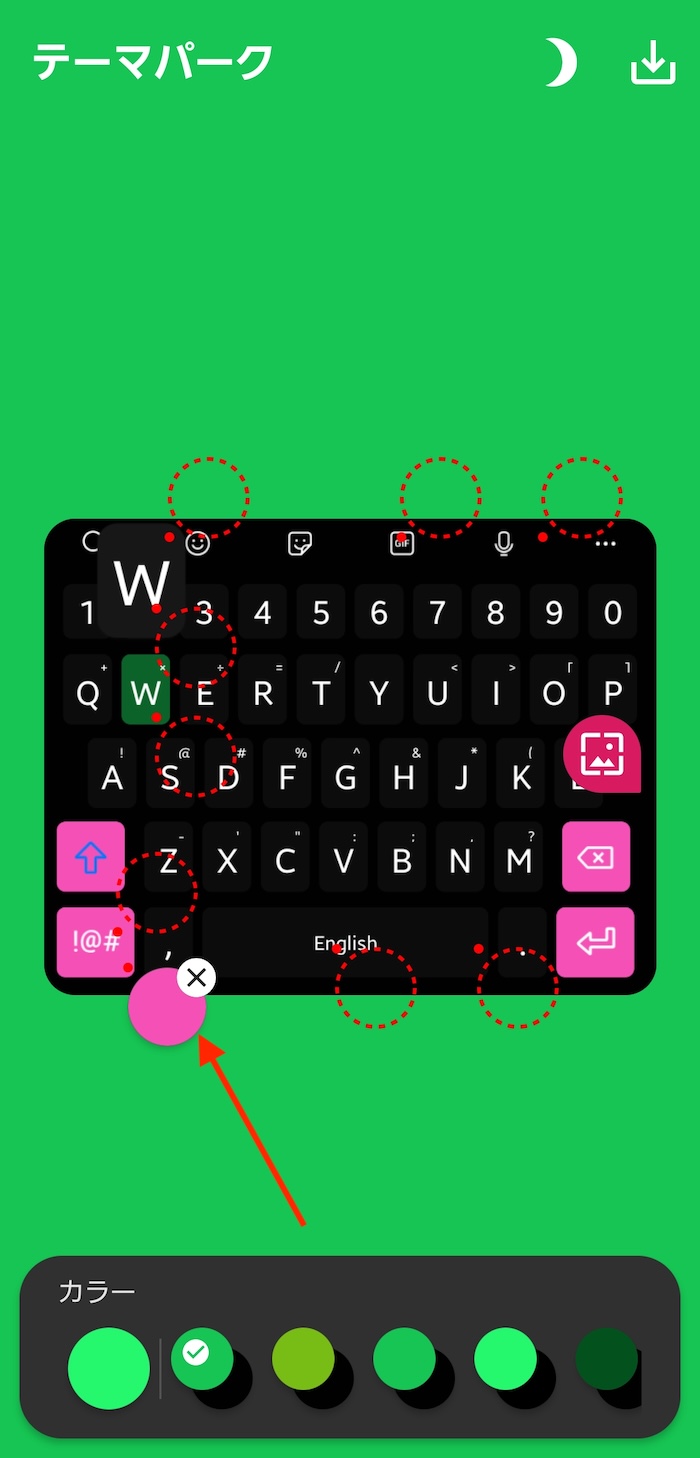
Task: Pick the dark green color swatch
Action: point(606,1359)
